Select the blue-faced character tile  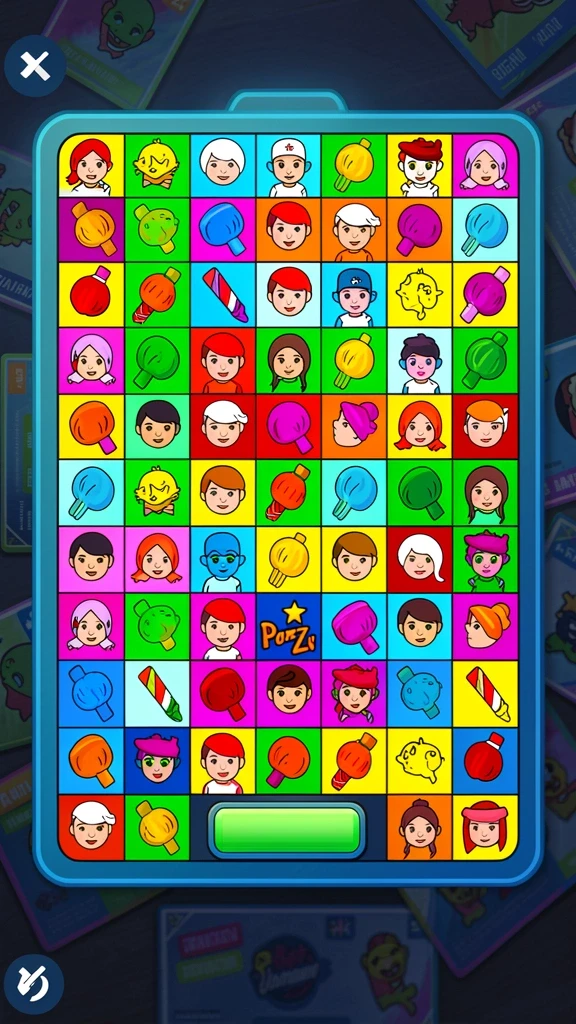click(x=223, y=560)
